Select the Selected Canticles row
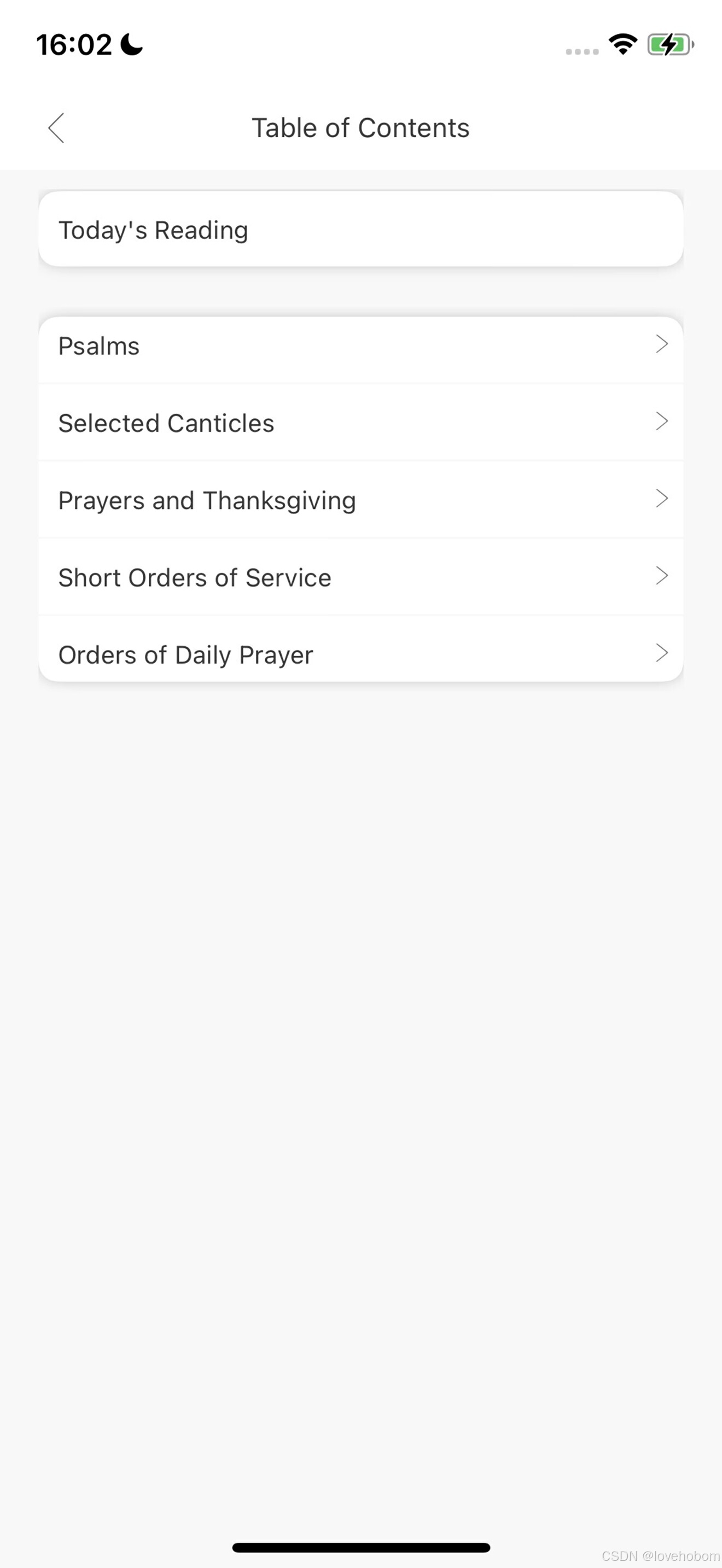The width and height of the screenshot is (722, 1568). [360, 423]
